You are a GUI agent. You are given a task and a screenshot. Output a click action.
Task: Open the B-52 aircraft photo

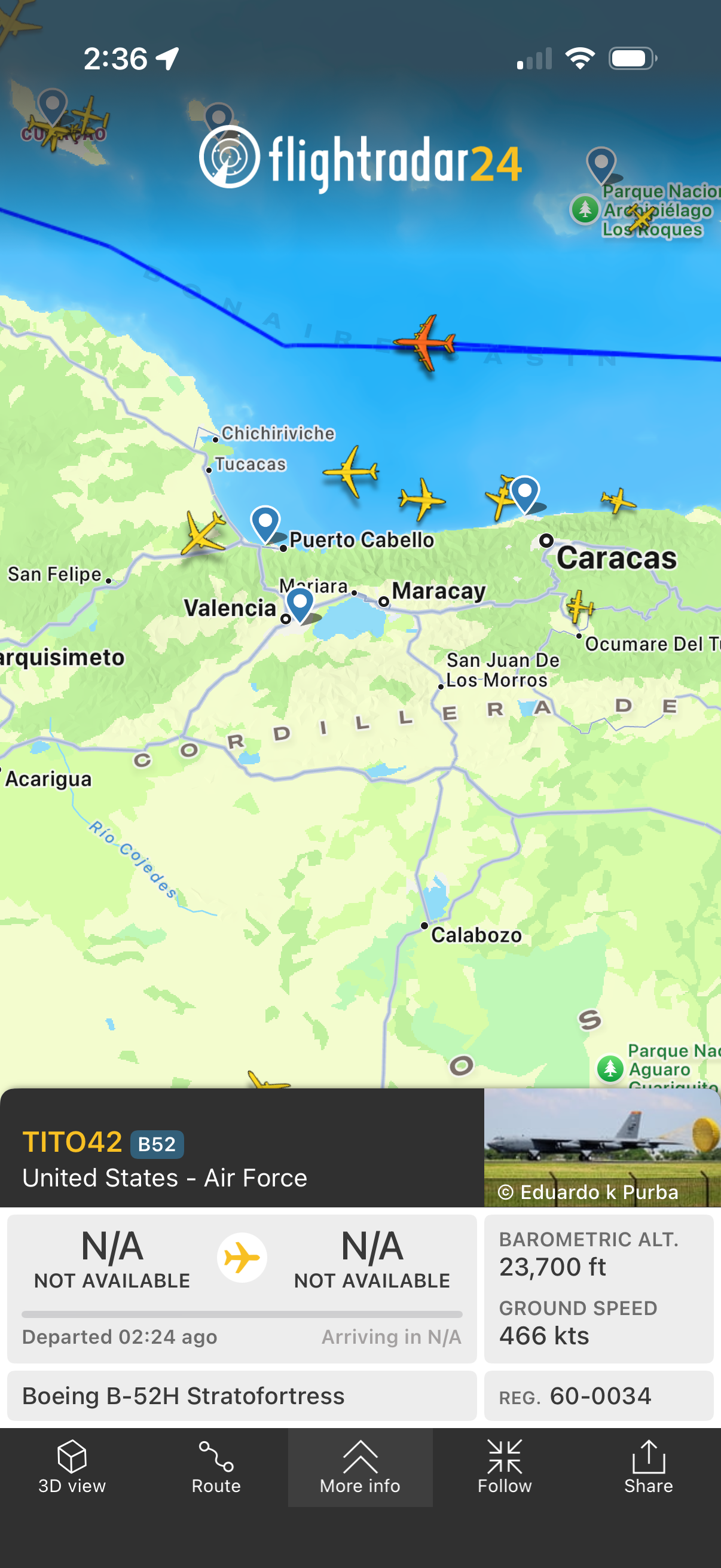[602, 1147]
